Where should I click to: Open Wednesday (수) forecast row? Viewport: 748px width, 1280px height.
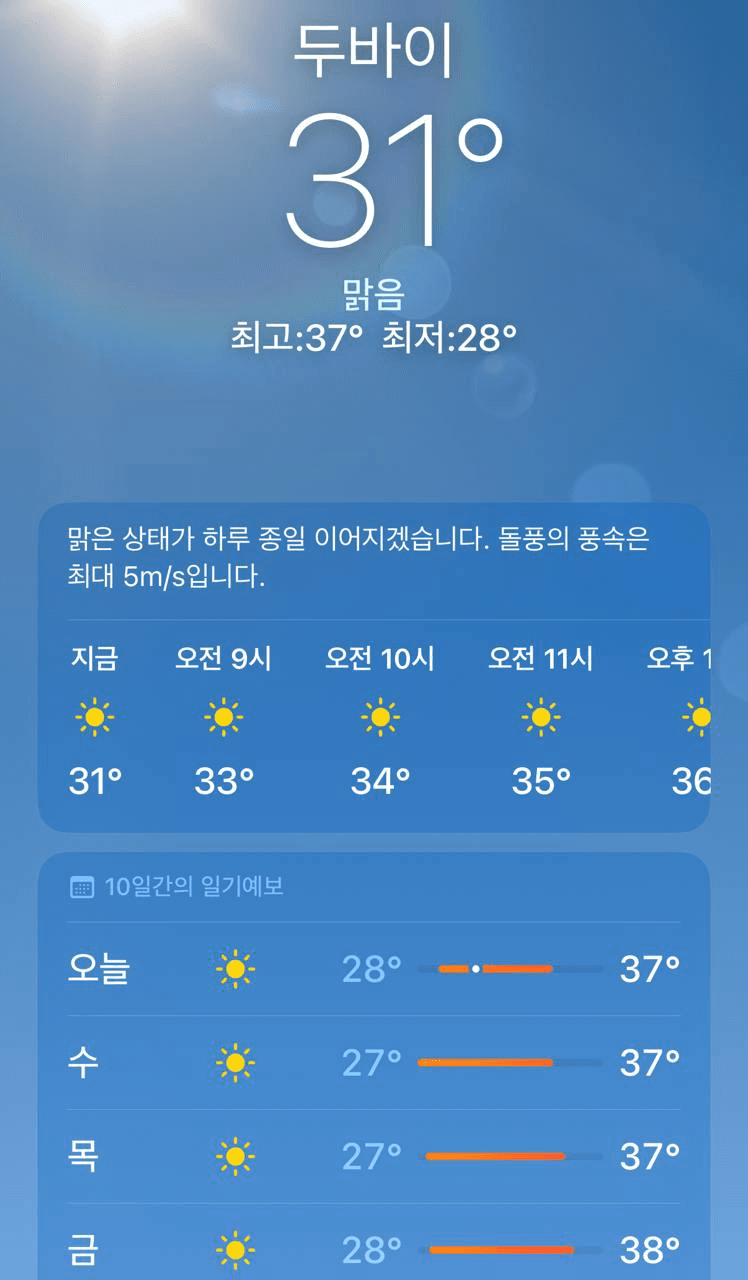[x=372, y=1062]
